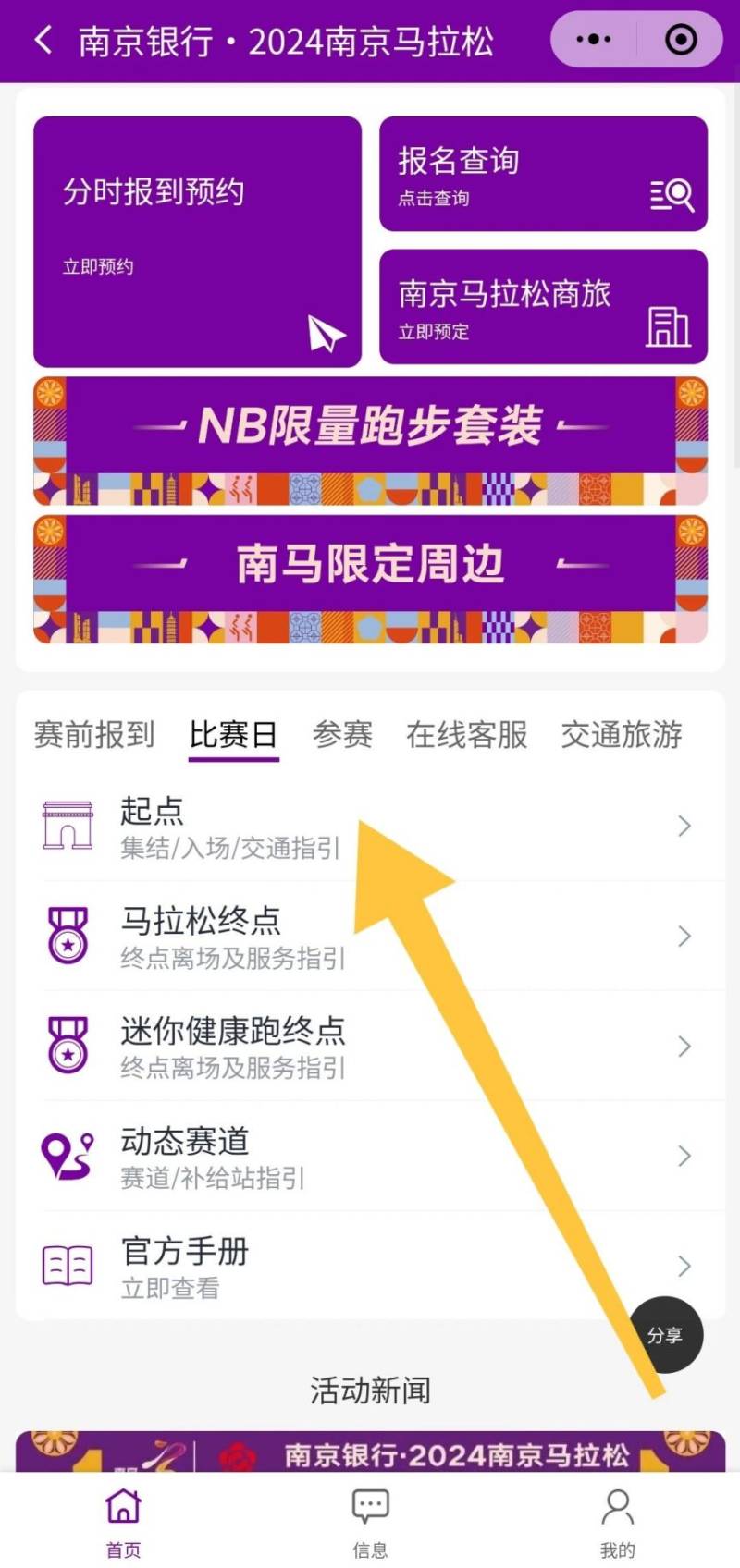Expand the 起点 entry via its chevron
Screen dimensions: 740x1568
[684, 826]
